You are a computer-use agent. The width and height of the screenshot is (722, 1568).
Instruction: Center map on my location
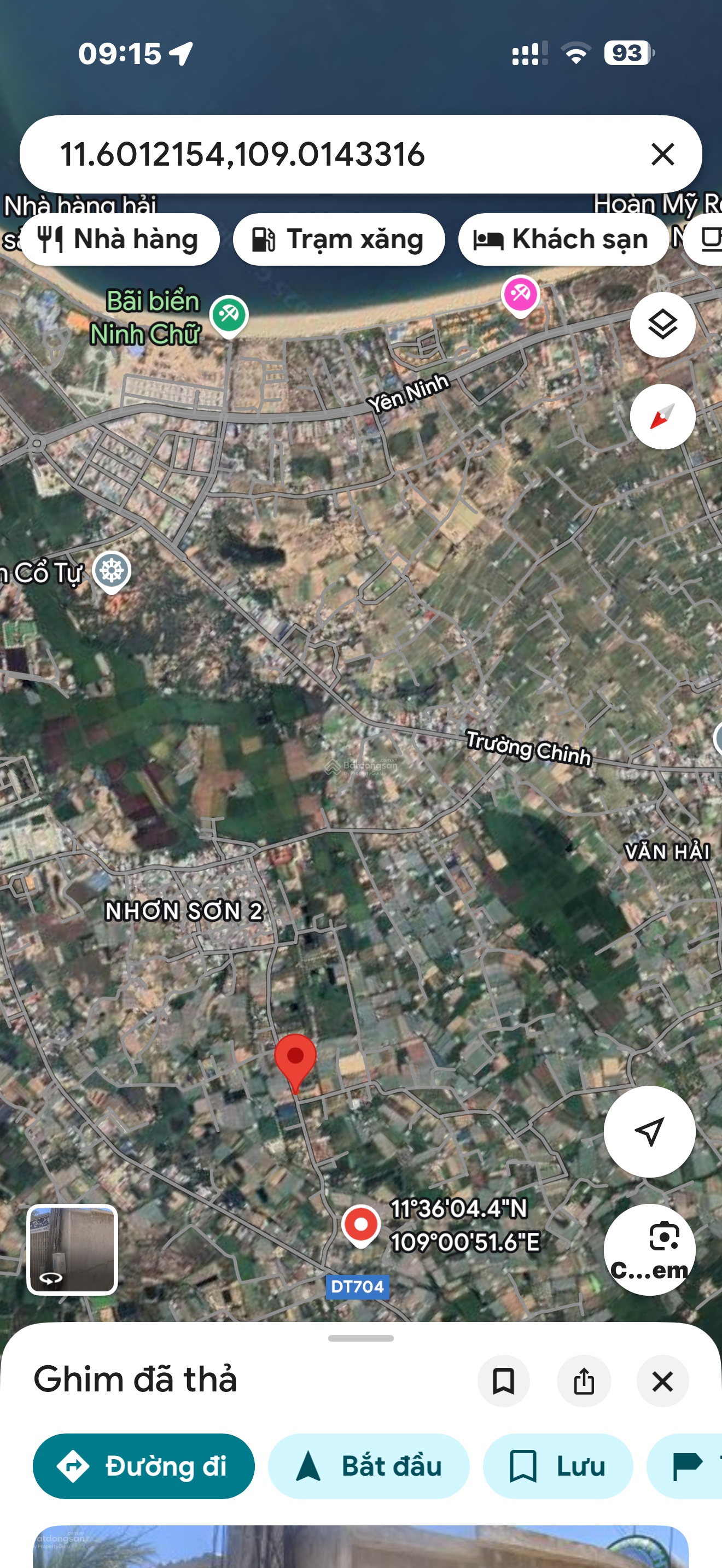pos(649,1132)
